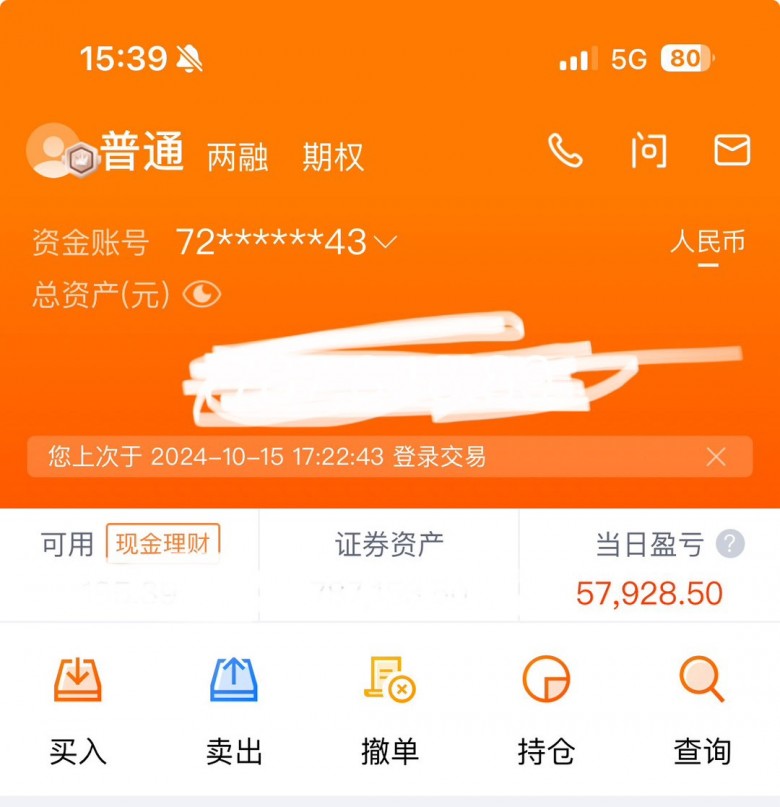Open the 卖出 sell screen
780x807 pixels.
click(234, 710)
